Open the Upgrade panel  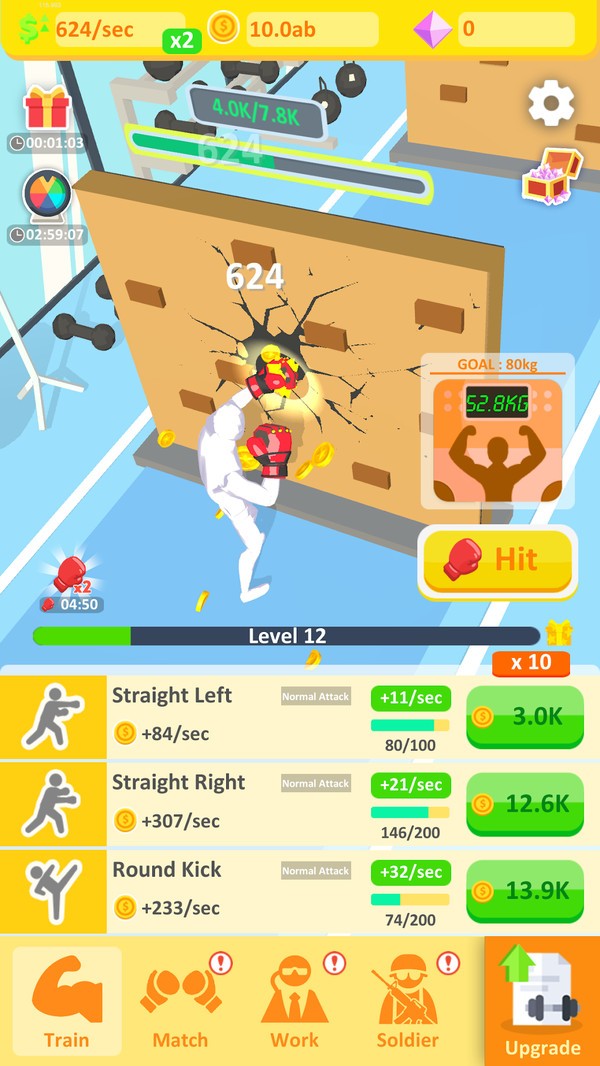542,1001
